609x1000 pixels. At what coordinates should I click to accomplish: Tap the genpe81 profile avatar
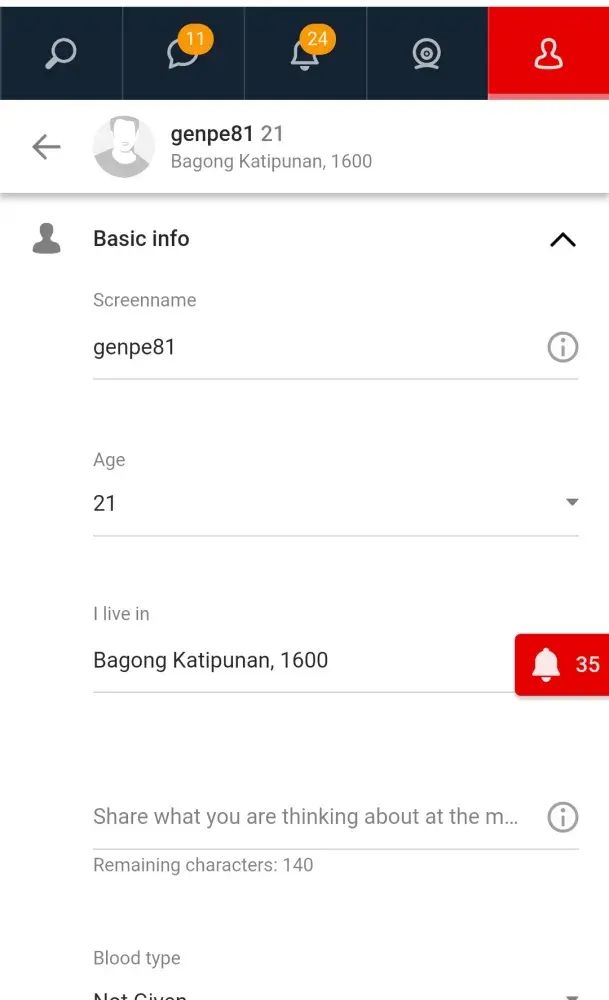point(124,147)
